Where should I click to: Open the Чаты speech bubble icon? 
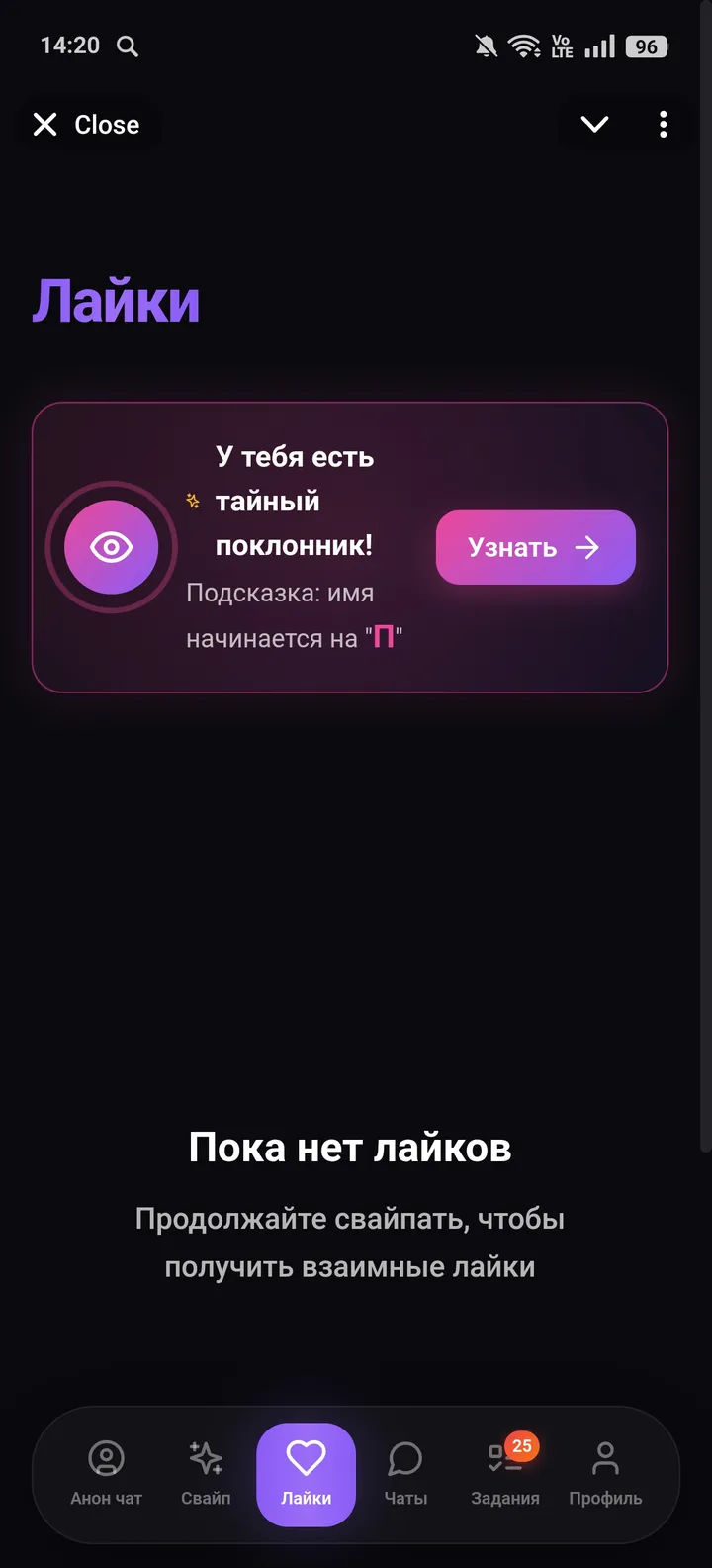[x=404, y=1457]
